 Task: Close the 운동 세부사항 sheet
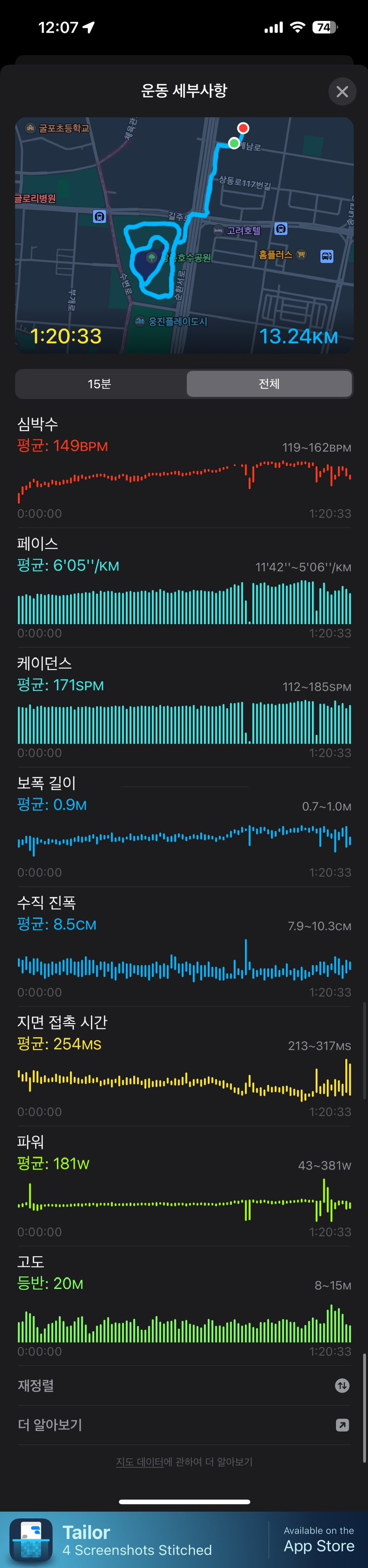tap(342, 91)
